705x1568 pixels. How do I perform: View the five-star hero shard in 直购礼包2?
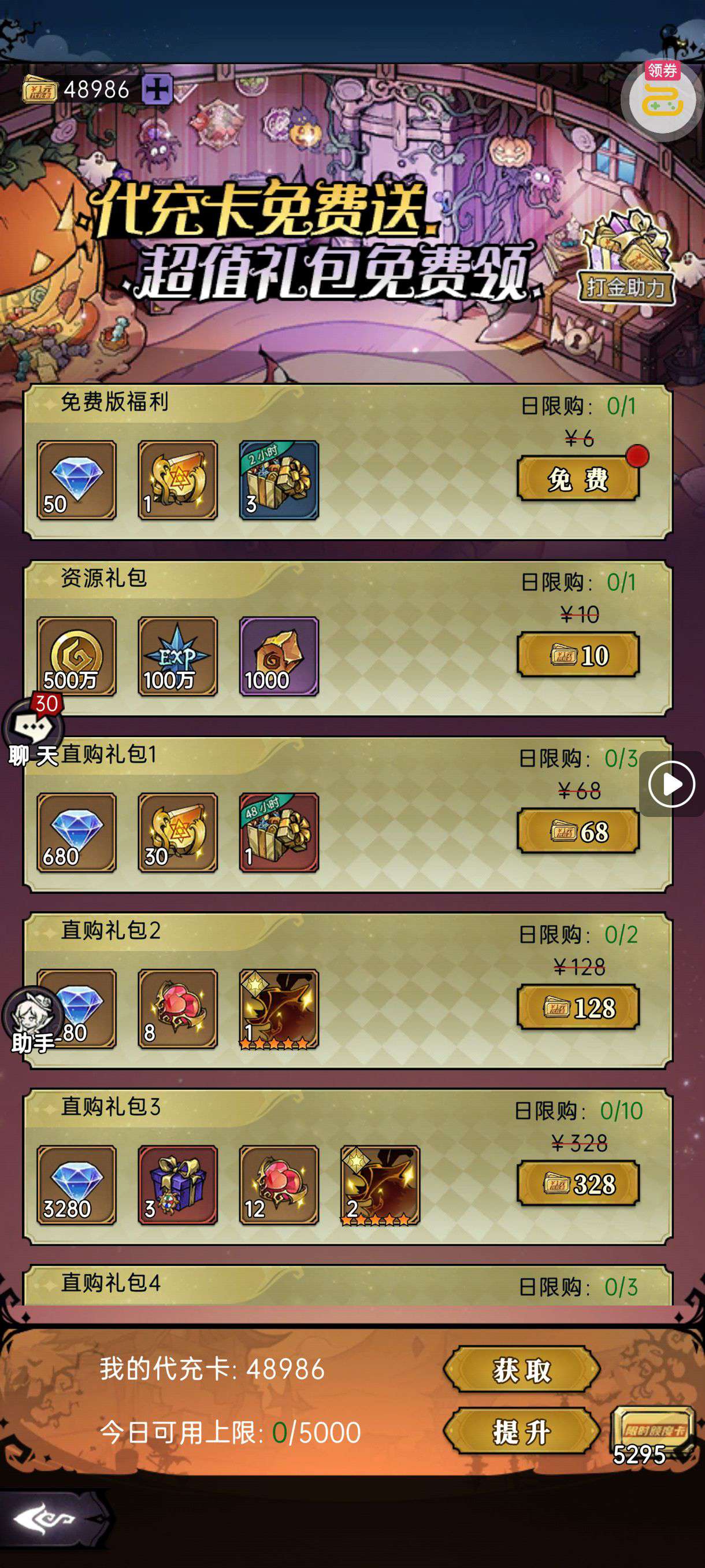(279, 1008)
